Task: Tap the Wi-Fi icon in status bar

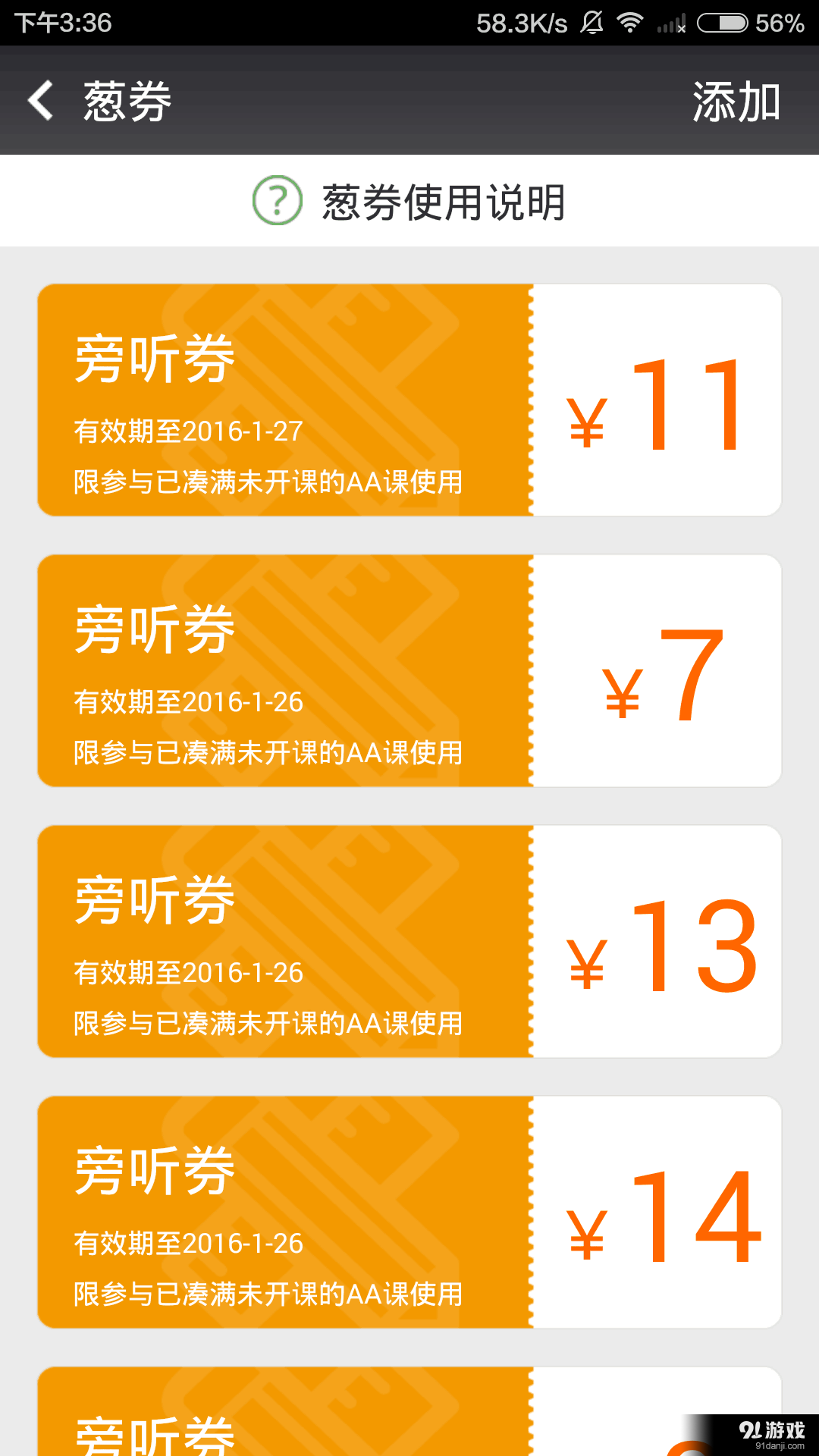Action: 633,22
